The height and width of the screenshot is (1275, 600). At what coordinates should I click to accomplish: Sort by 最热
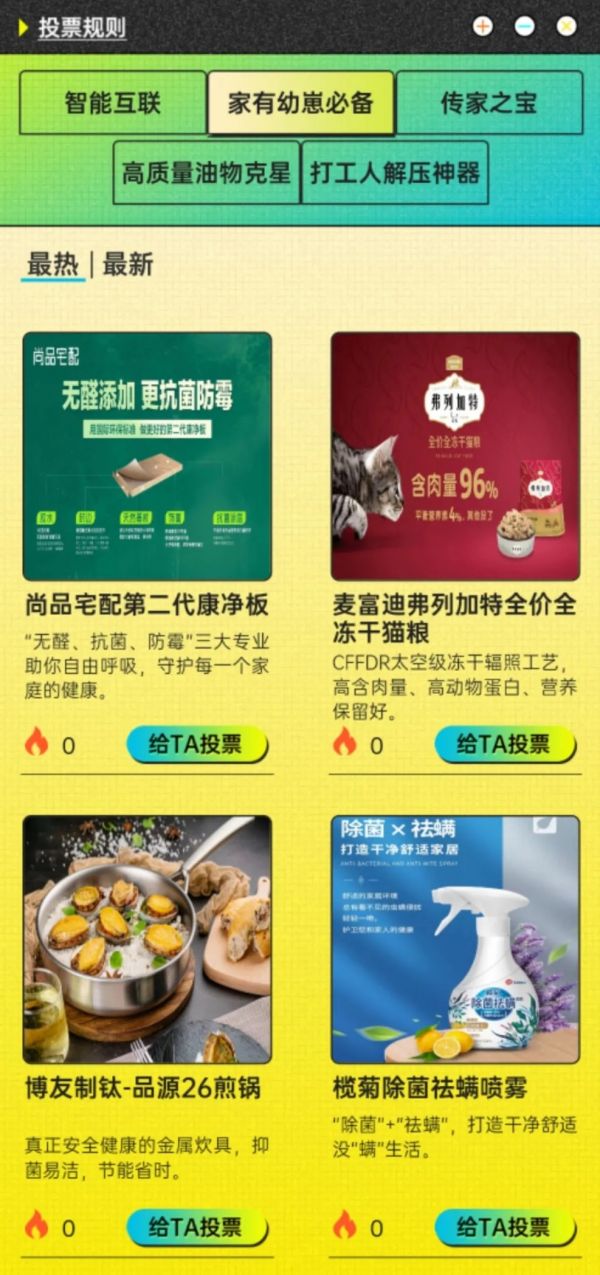point(52,265)
